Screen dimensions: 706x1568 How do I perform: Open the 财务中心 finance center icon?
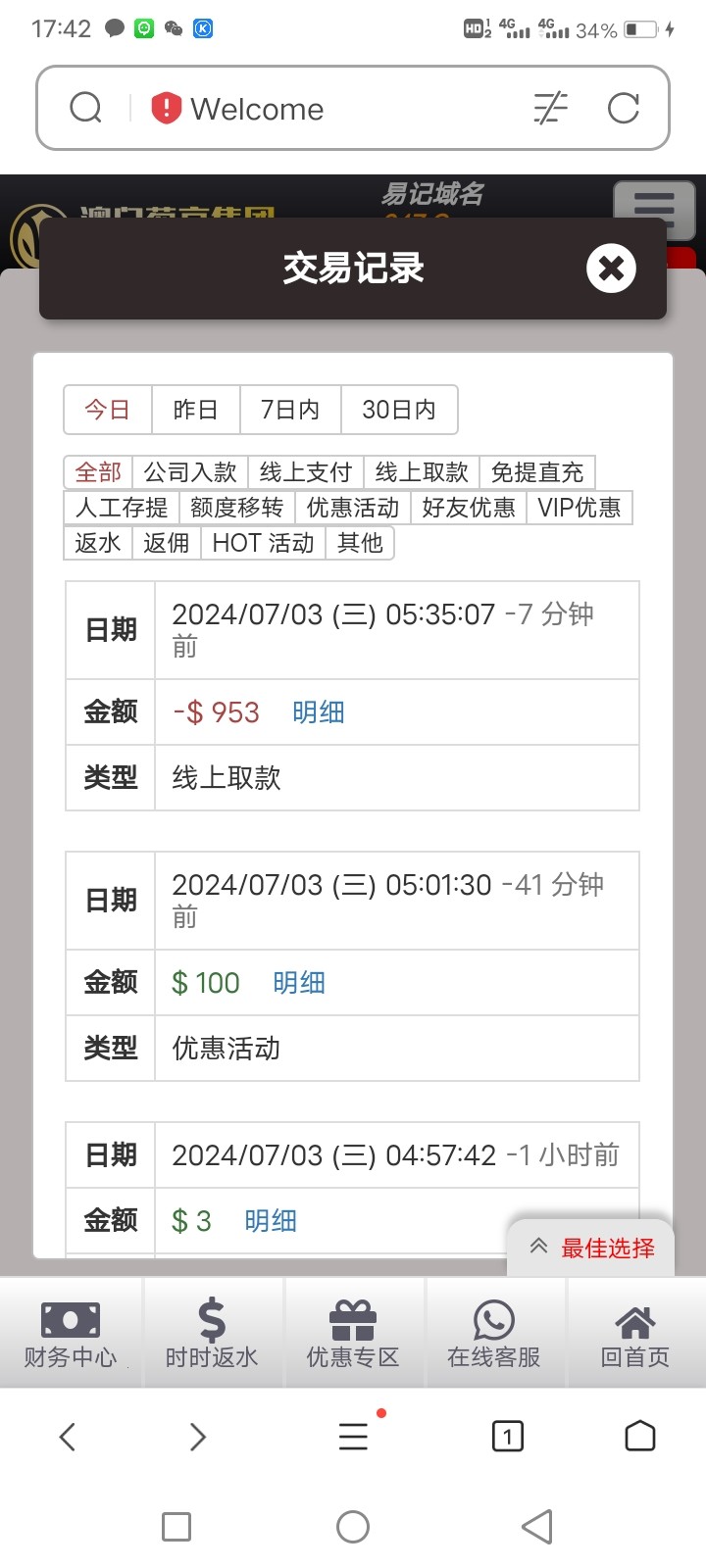click(x=71, y=1333)
